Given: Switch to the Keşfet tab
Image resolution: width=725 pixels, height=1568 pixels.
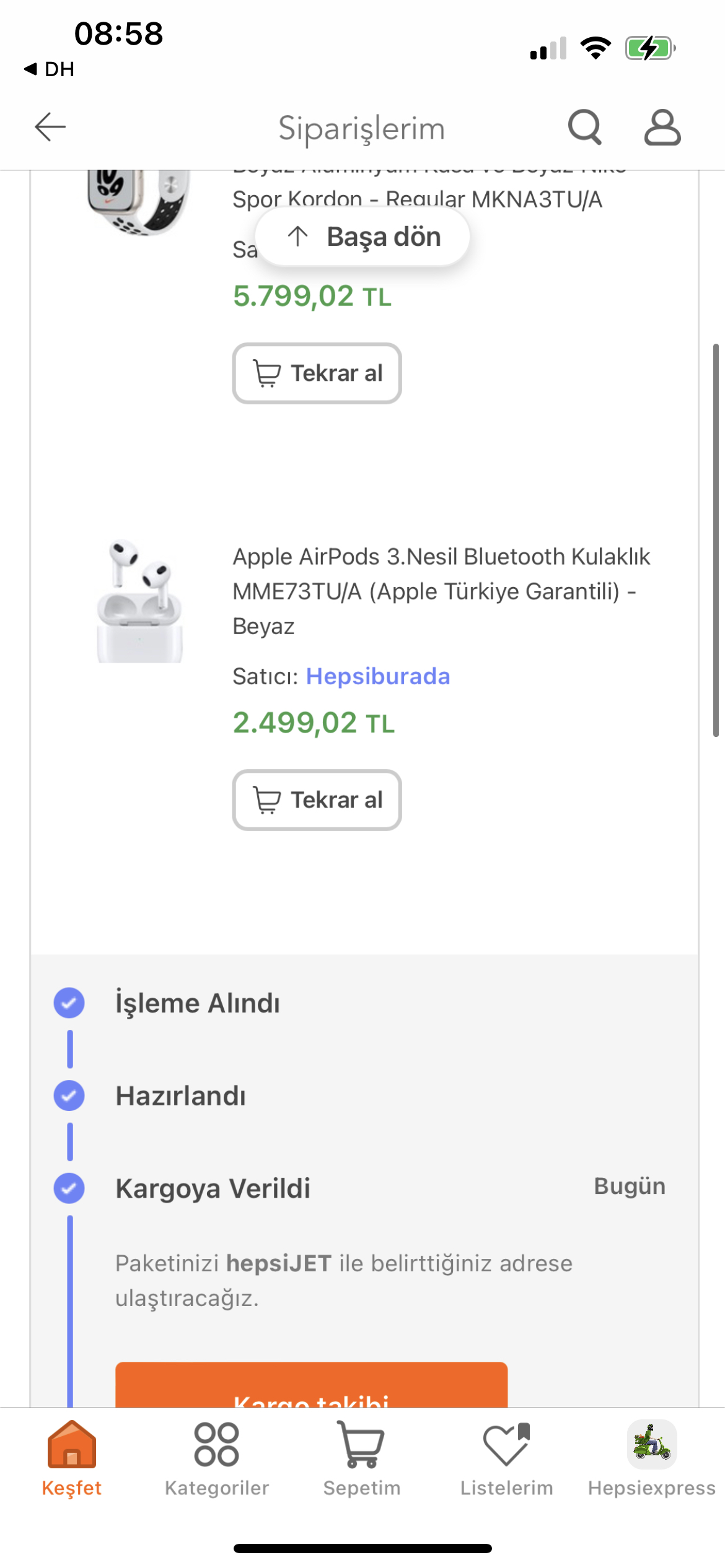Looking at the screenshot, I should [72, 1458].
